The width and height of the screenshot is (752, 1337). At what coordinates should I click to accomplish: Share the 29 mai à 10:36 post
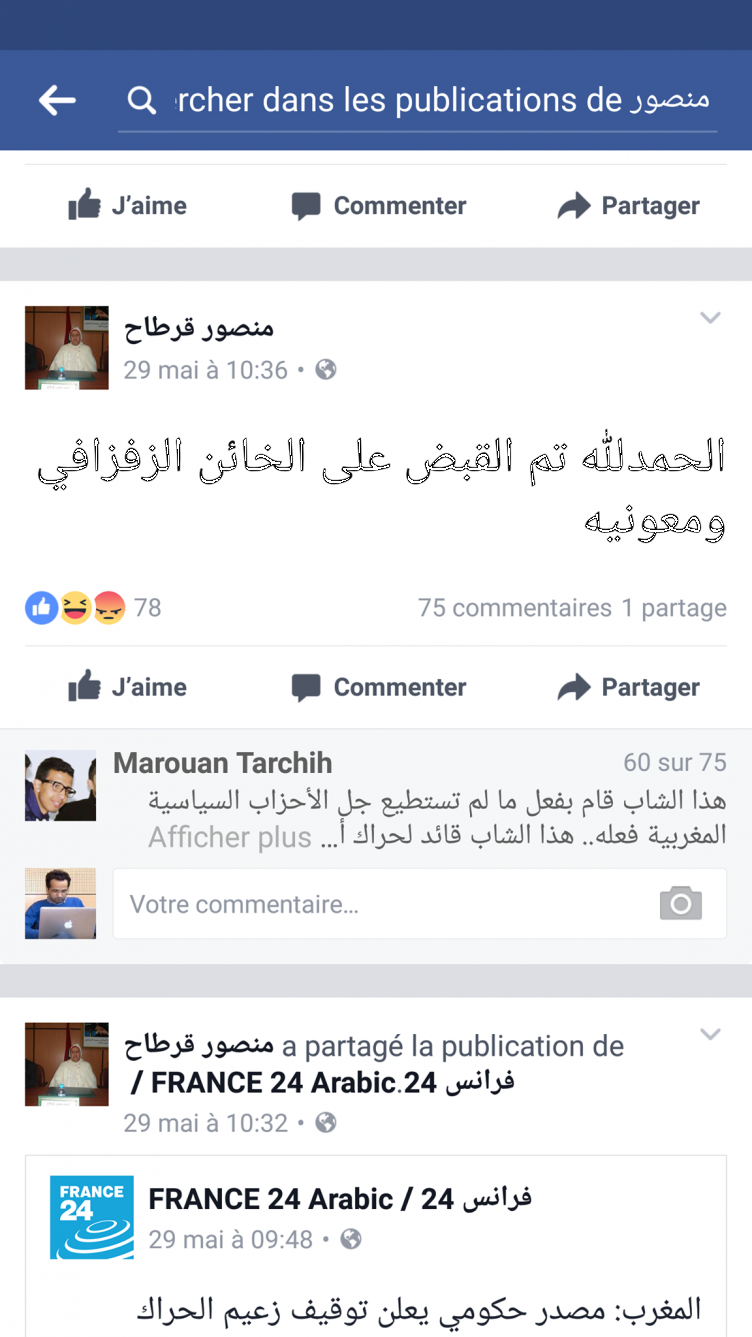pyautogui.click(x=628, y=687)
